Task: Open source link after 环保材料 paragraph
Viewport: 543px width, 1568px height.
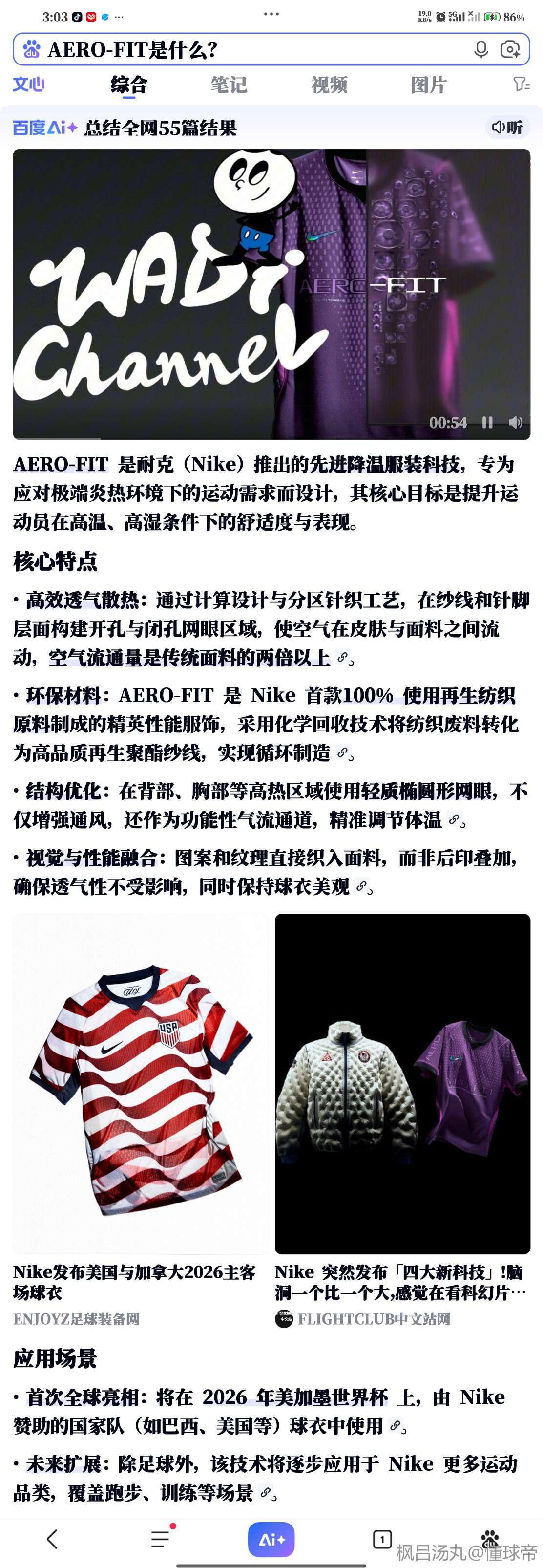Action: tap(342, 753)
